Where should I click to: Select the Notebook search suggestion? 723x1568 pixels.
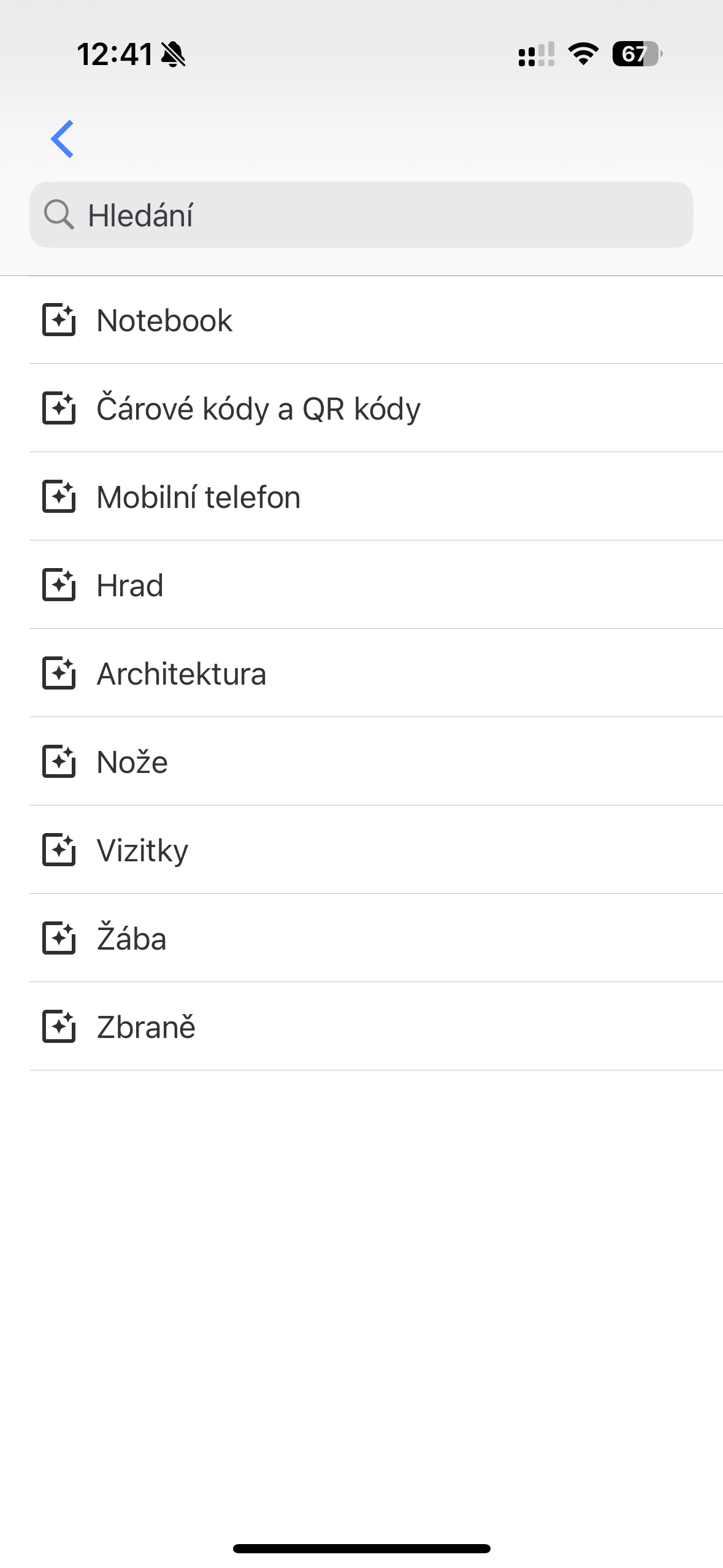pyautogui.click(x=164, y=320)
